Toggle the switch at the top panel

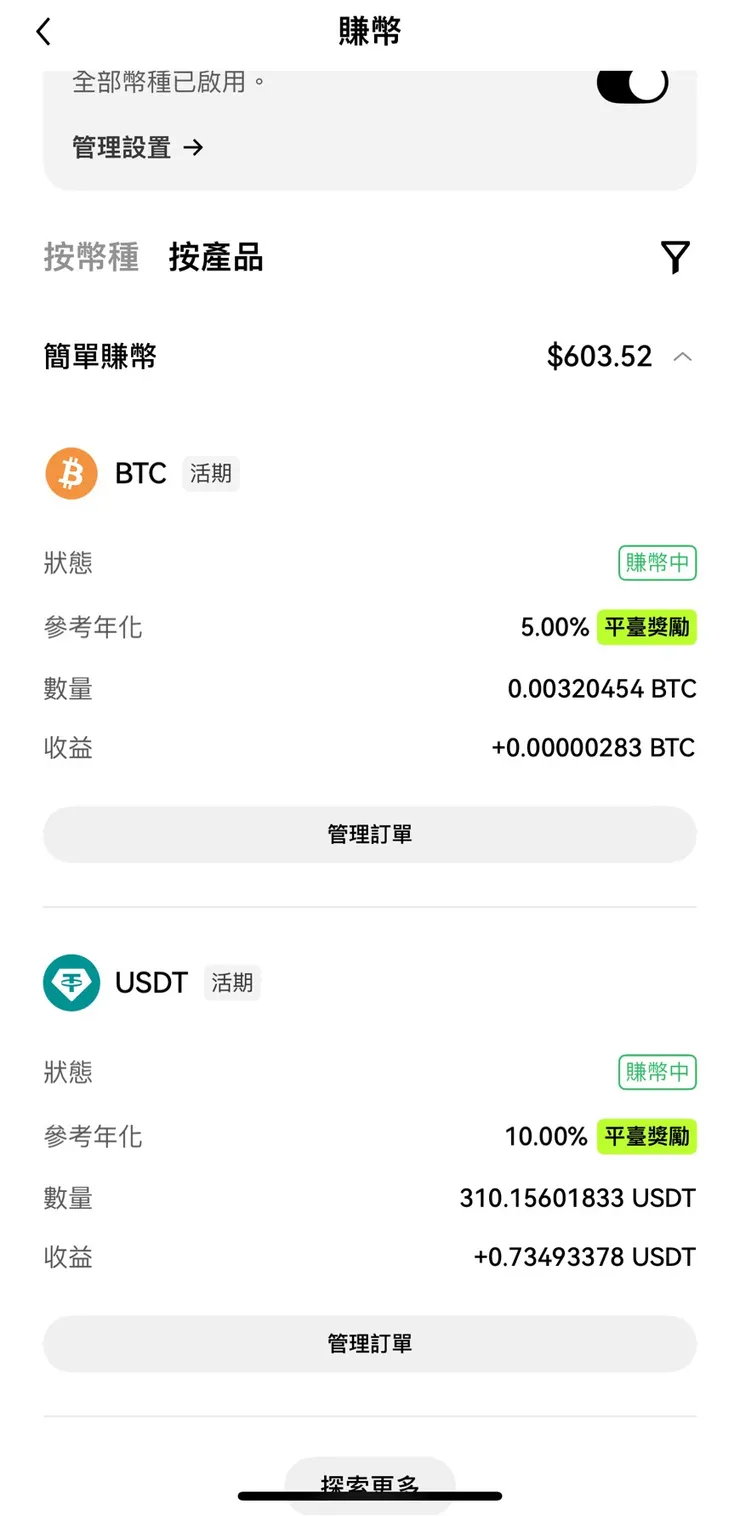pyautogui.click(x=631, y=85)
